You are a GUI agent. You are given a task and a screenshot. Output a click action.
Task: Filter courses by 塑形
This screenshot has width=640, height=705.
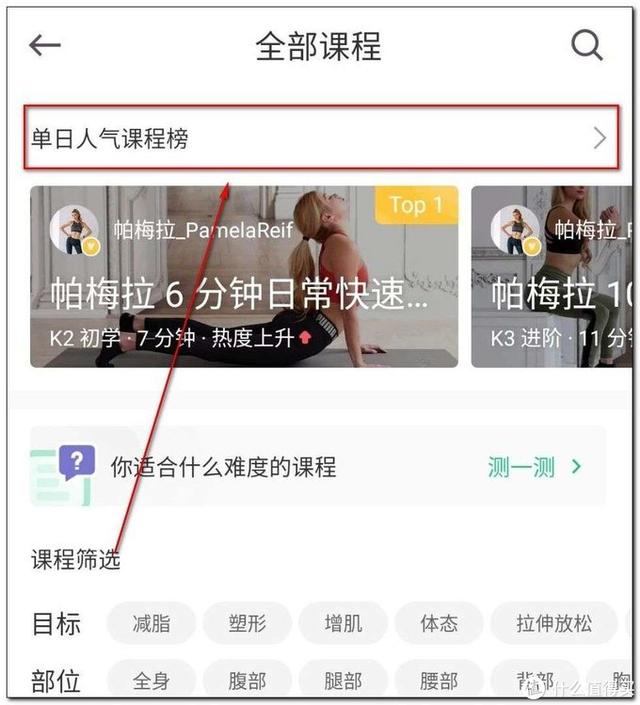(247, 623)
